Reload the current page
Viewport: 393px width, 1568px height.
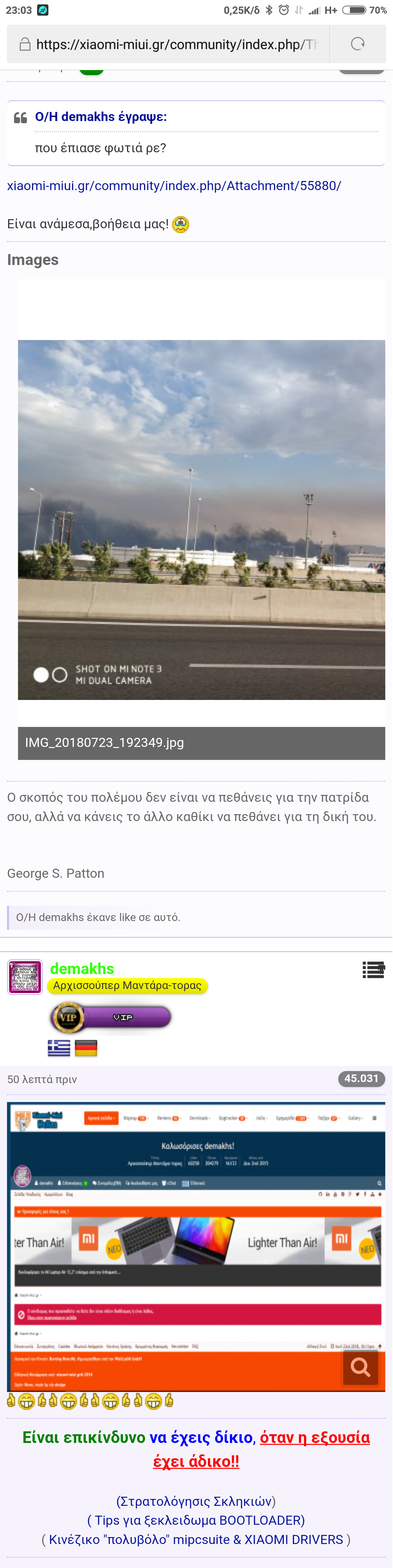pyautogui.click(x=358, y=44)
